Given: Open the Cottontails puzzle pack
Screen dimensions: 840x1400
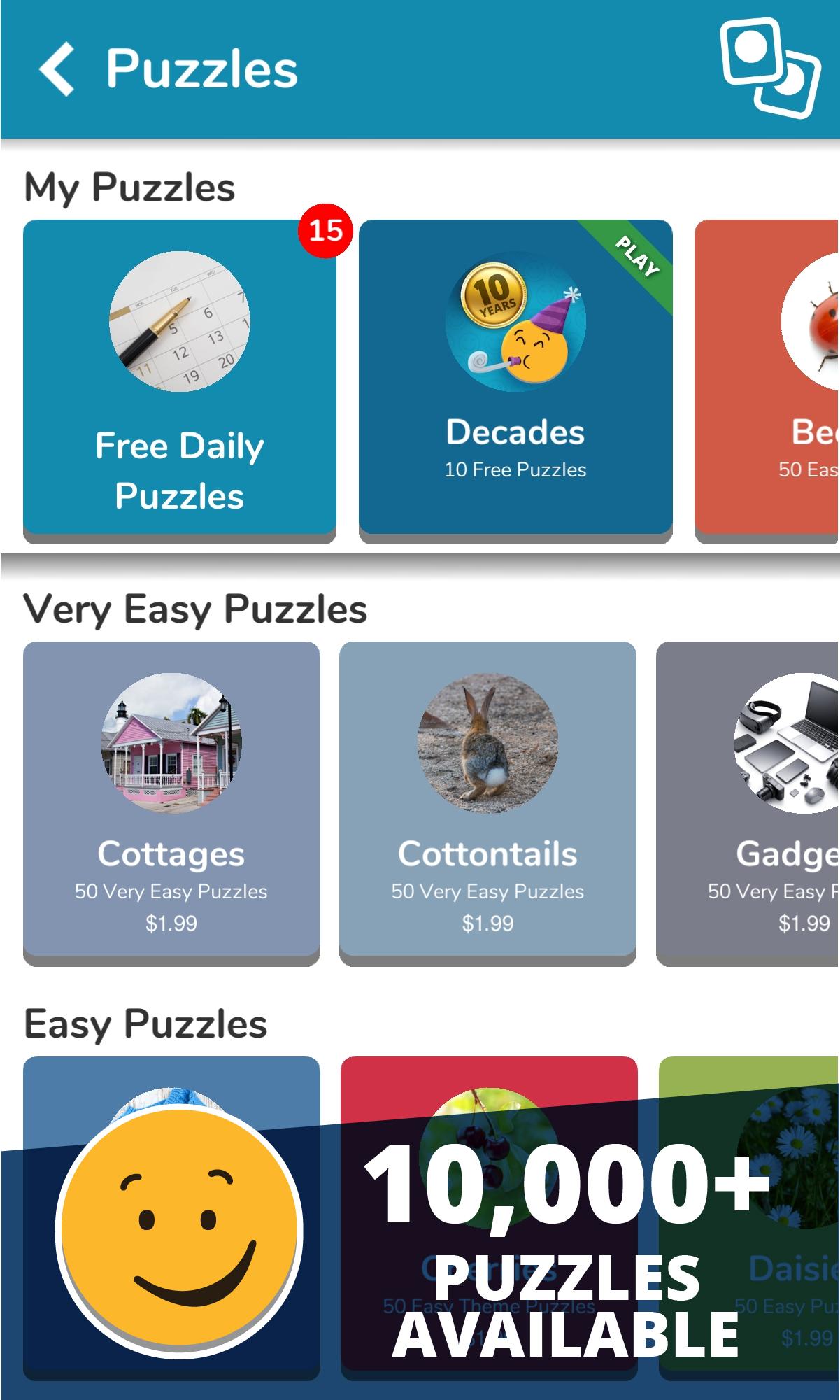Looking at the screenshot, I should click(487, 803).
